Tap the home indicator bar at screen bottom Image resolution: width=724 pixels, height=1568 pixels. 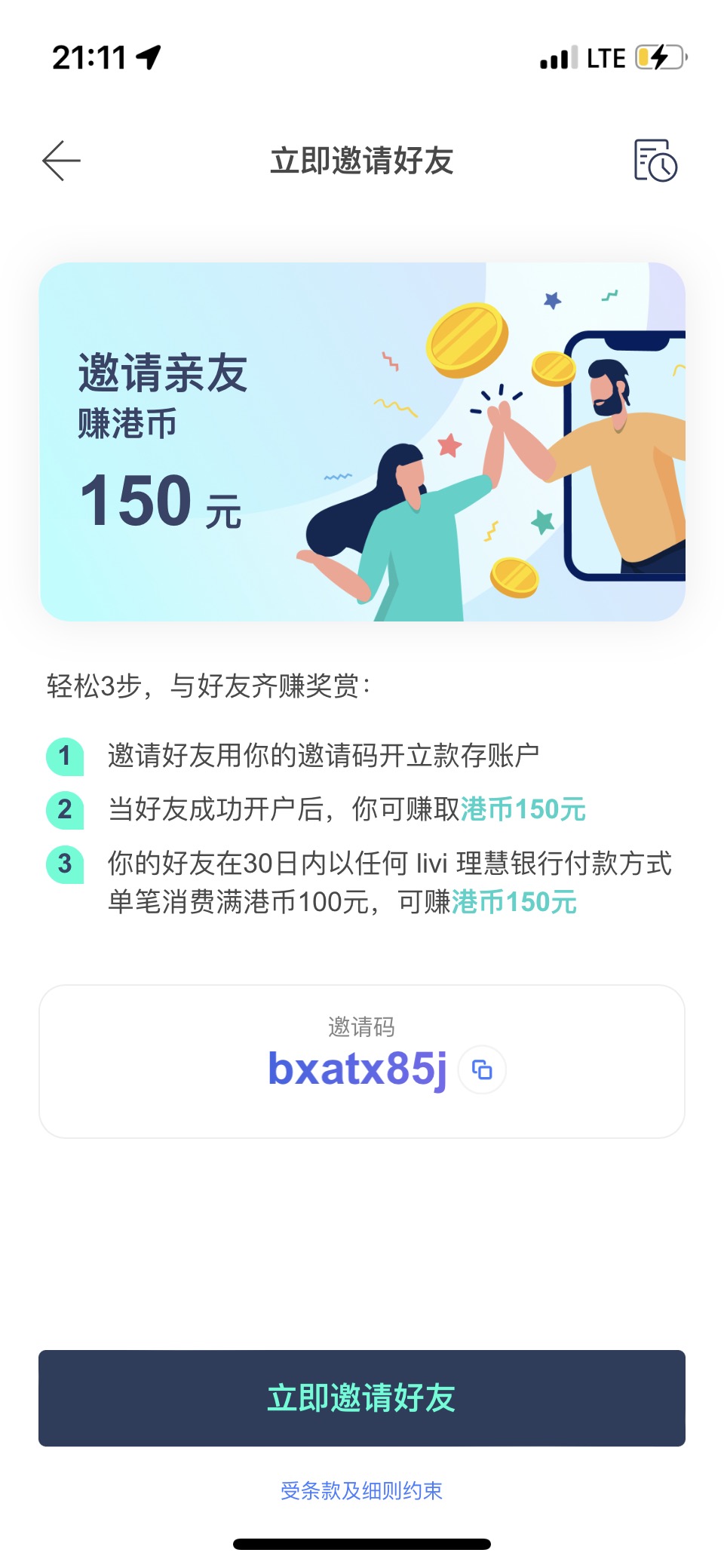[x=360, y=1542]
